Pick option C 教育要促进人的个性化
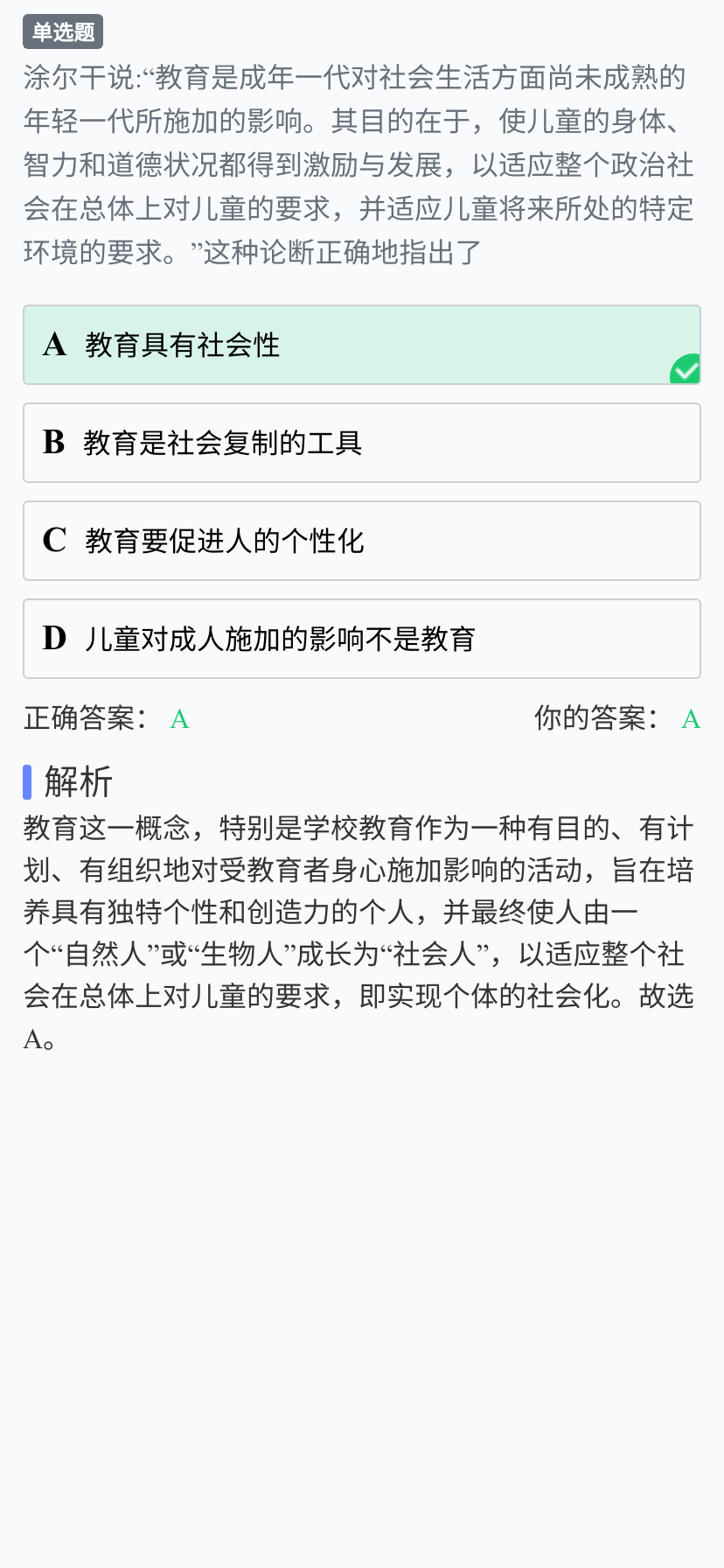Viewport: 724px width, 1568px height. (362, 541)
